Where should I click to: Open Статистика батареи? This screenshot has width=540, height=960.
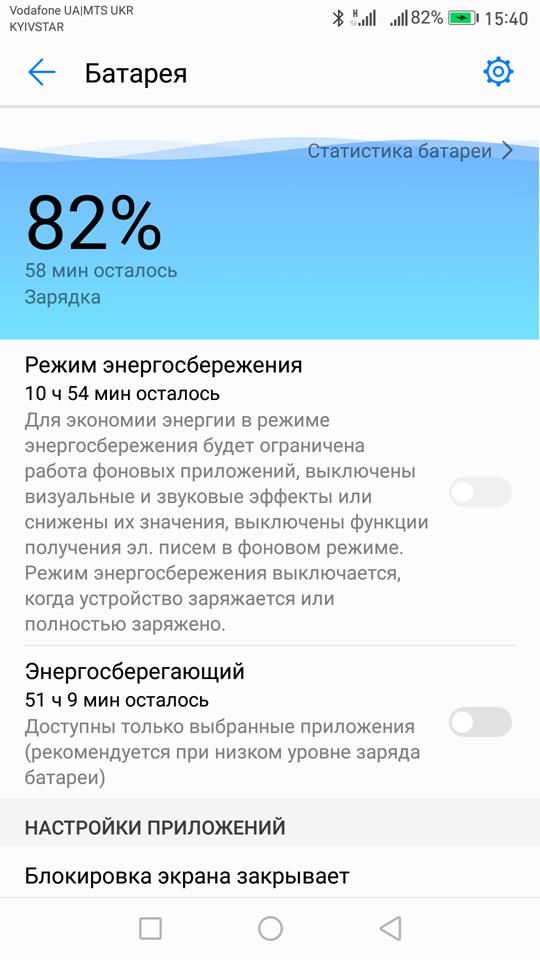pos(410,151)
